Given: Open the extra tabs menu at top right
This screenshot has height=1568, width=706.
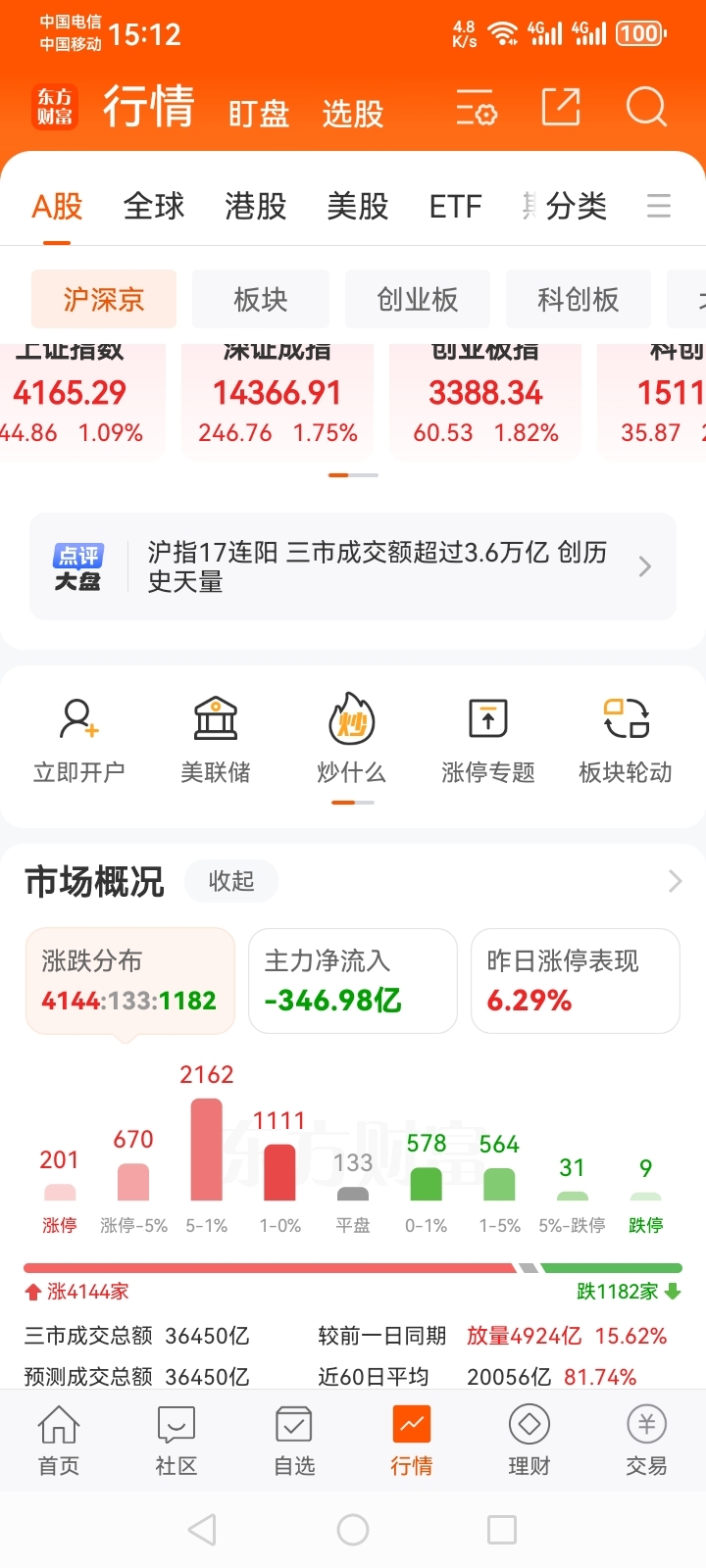Looking at the screenshot, I should coord(659,207).
